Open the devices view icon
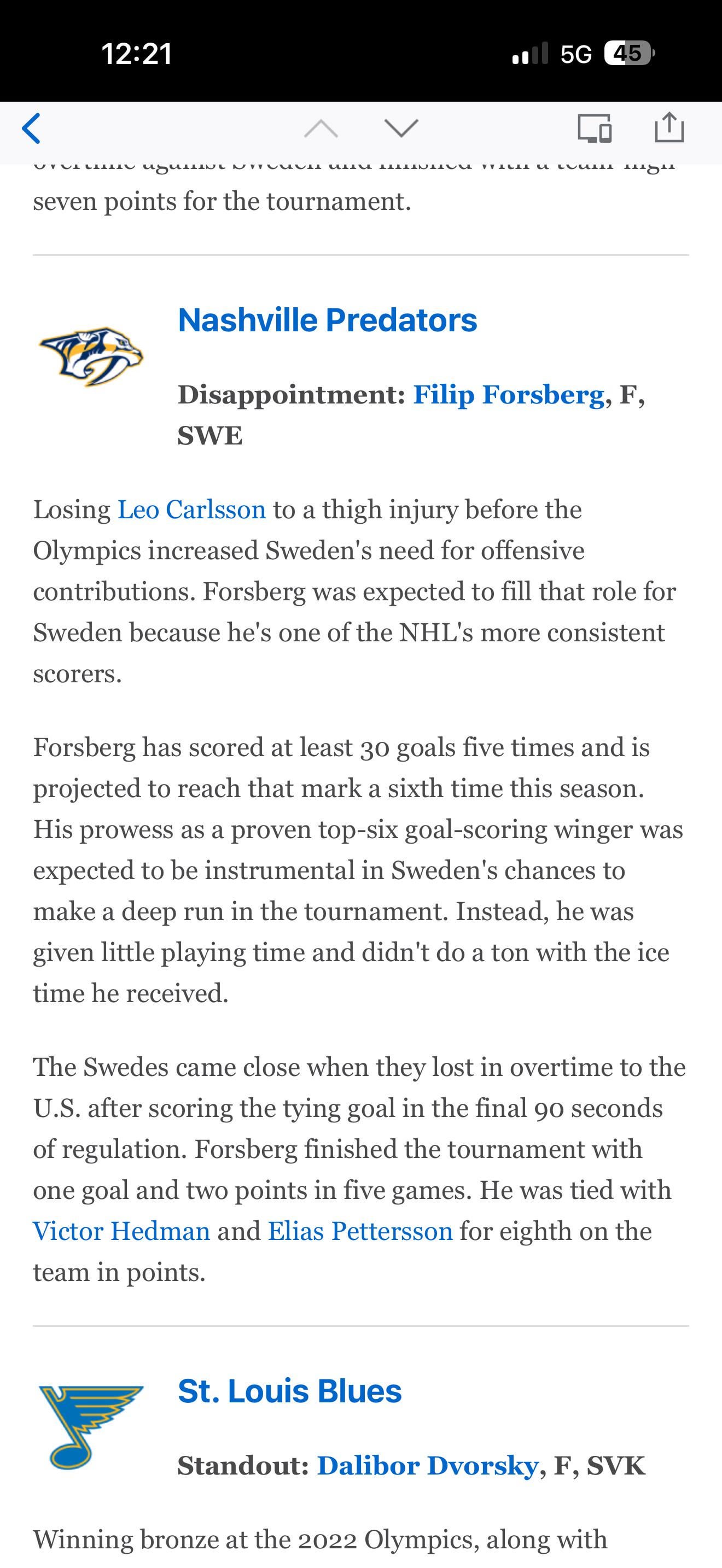 tap(594, 128)
